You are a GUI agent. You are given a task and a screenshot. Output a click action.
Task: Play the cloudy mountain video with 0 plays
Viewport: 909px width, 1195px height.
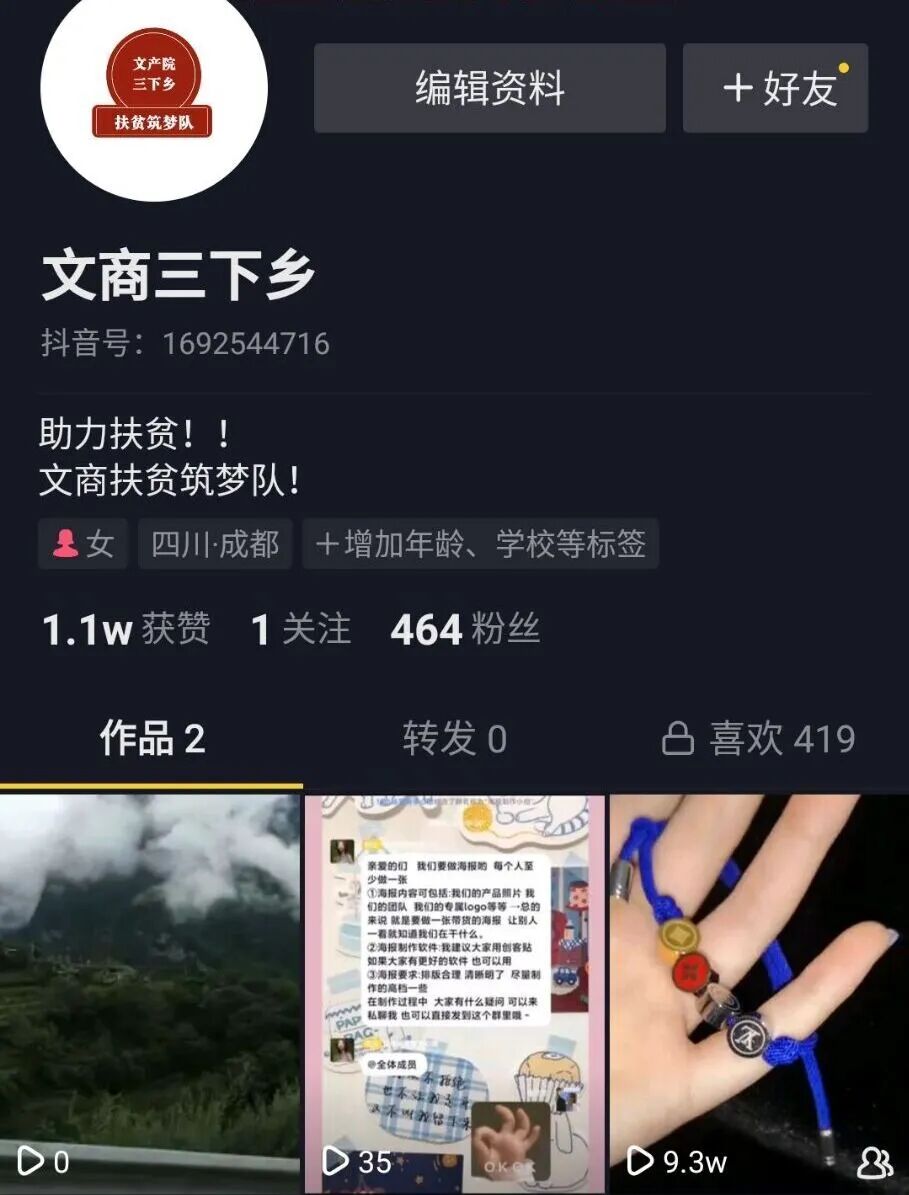[x=150, y=990]
